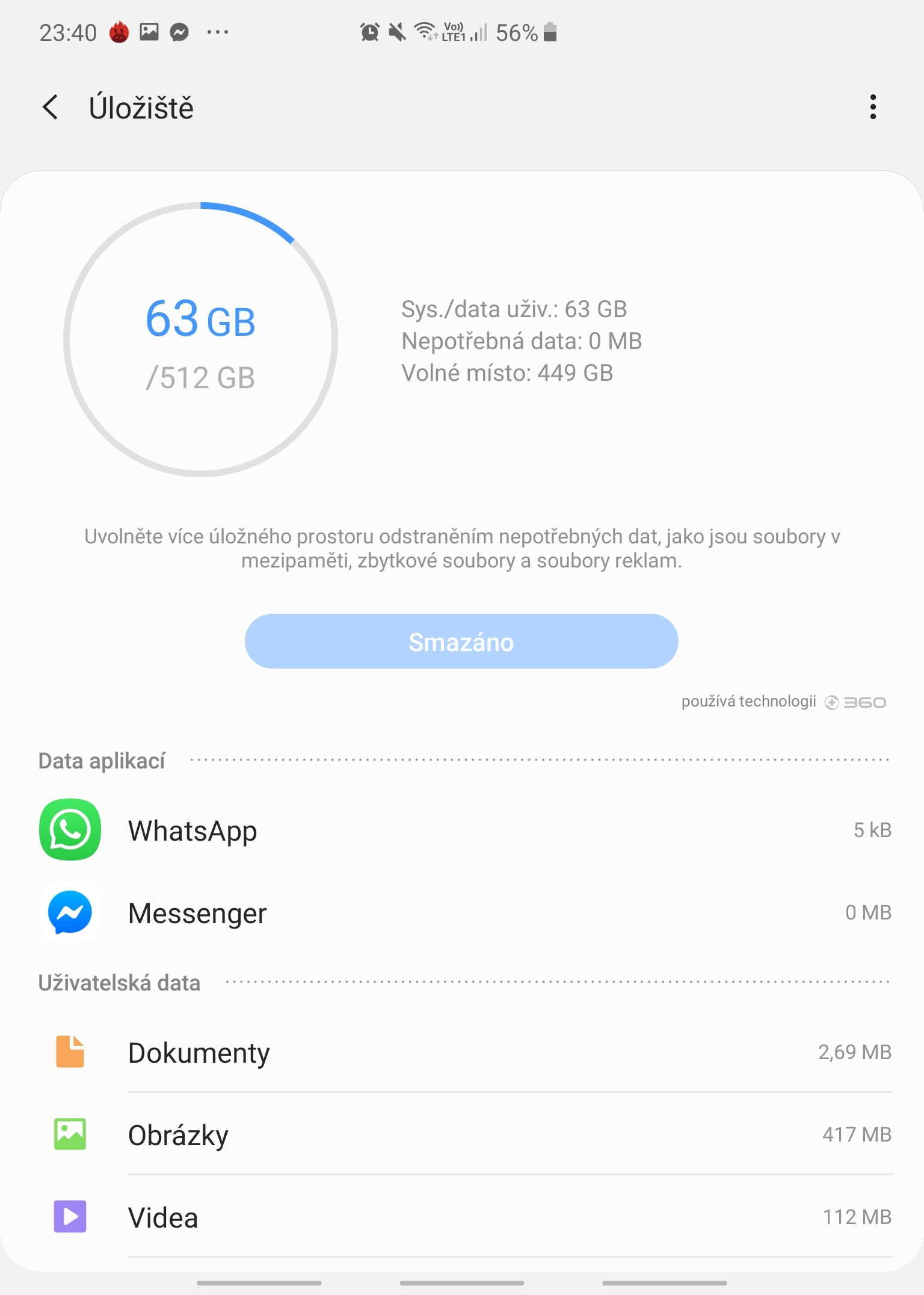Click the Uživatelská data section header
Image resolution: width=924 pixels, height=1295 pixels.
coord(120,981)
